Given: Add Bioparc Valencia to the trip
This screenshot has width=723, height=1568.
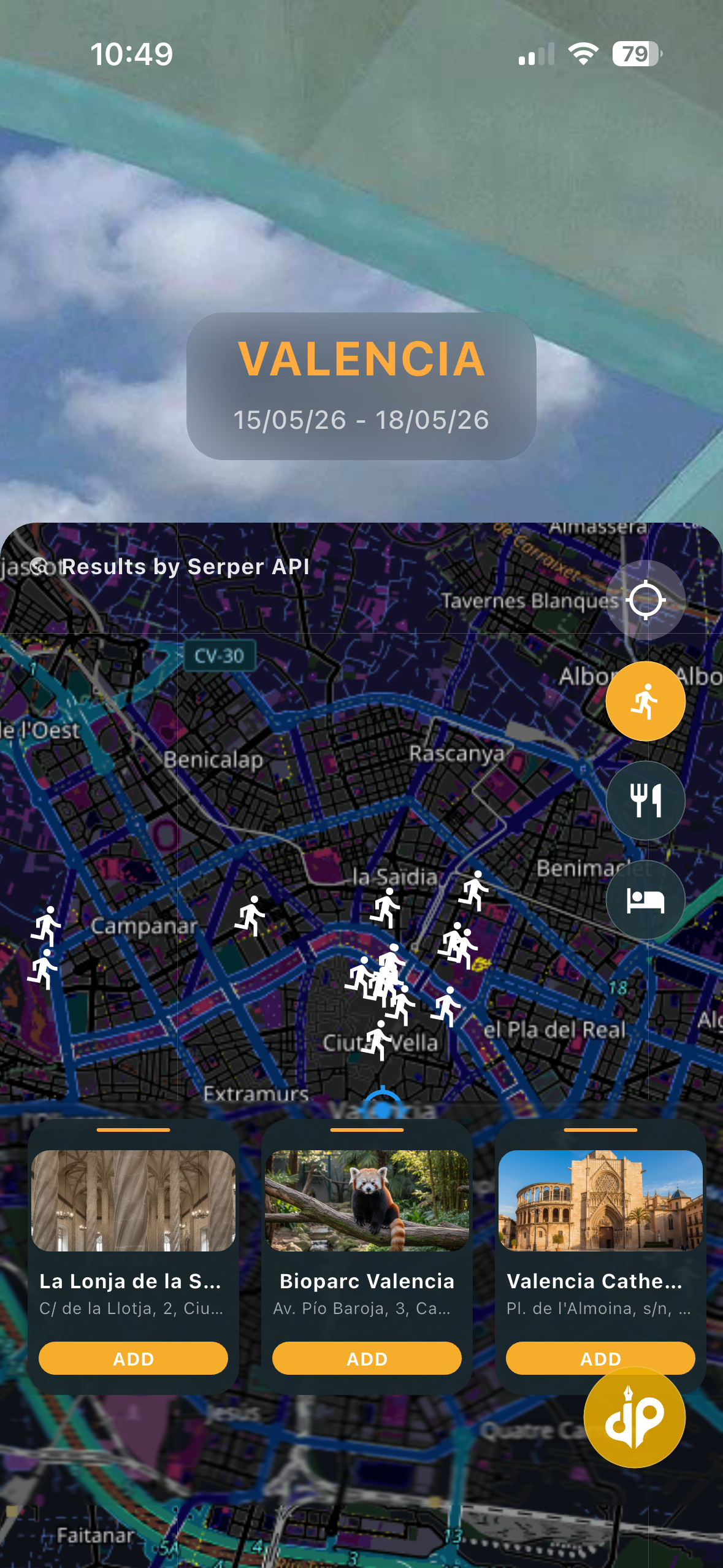Looking at the screenshot, I should coord(367,1358).
